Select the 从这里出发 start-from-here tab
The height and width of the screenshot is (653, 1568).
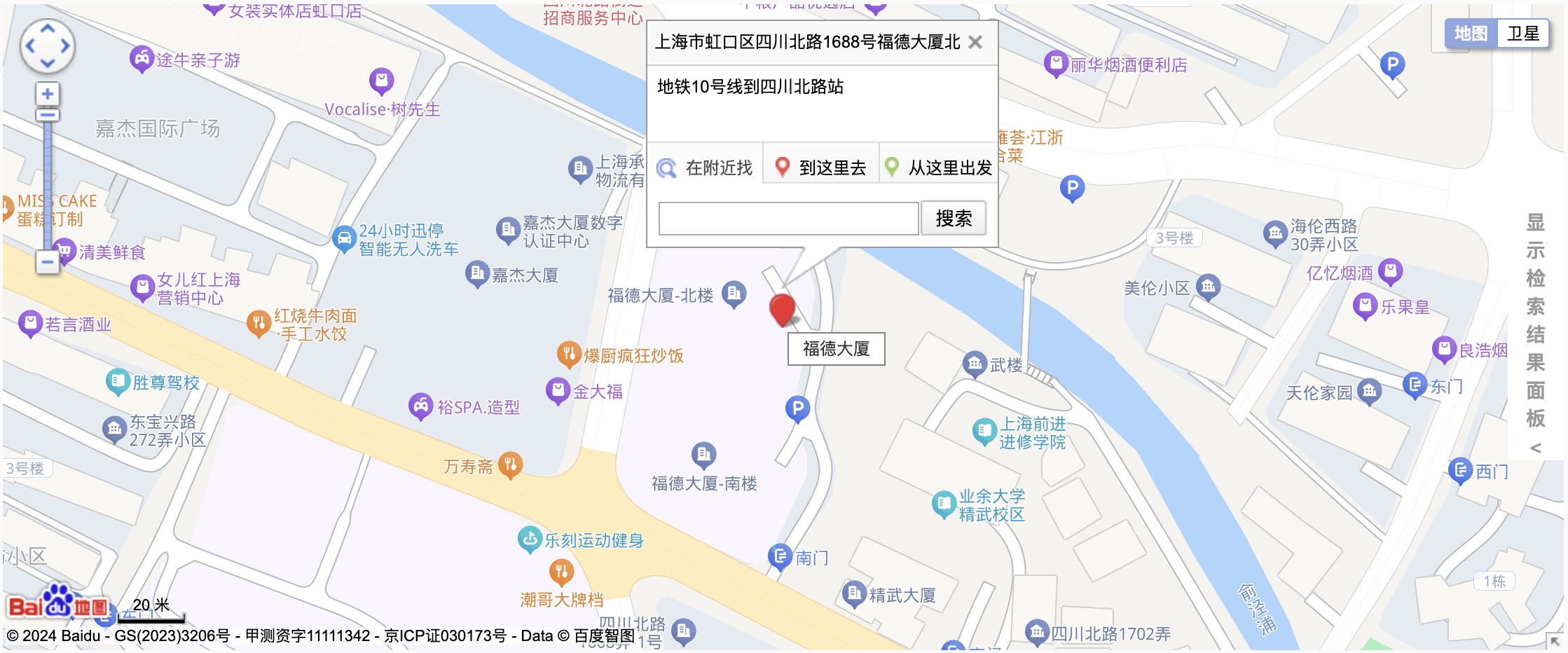tap(939, 167)
